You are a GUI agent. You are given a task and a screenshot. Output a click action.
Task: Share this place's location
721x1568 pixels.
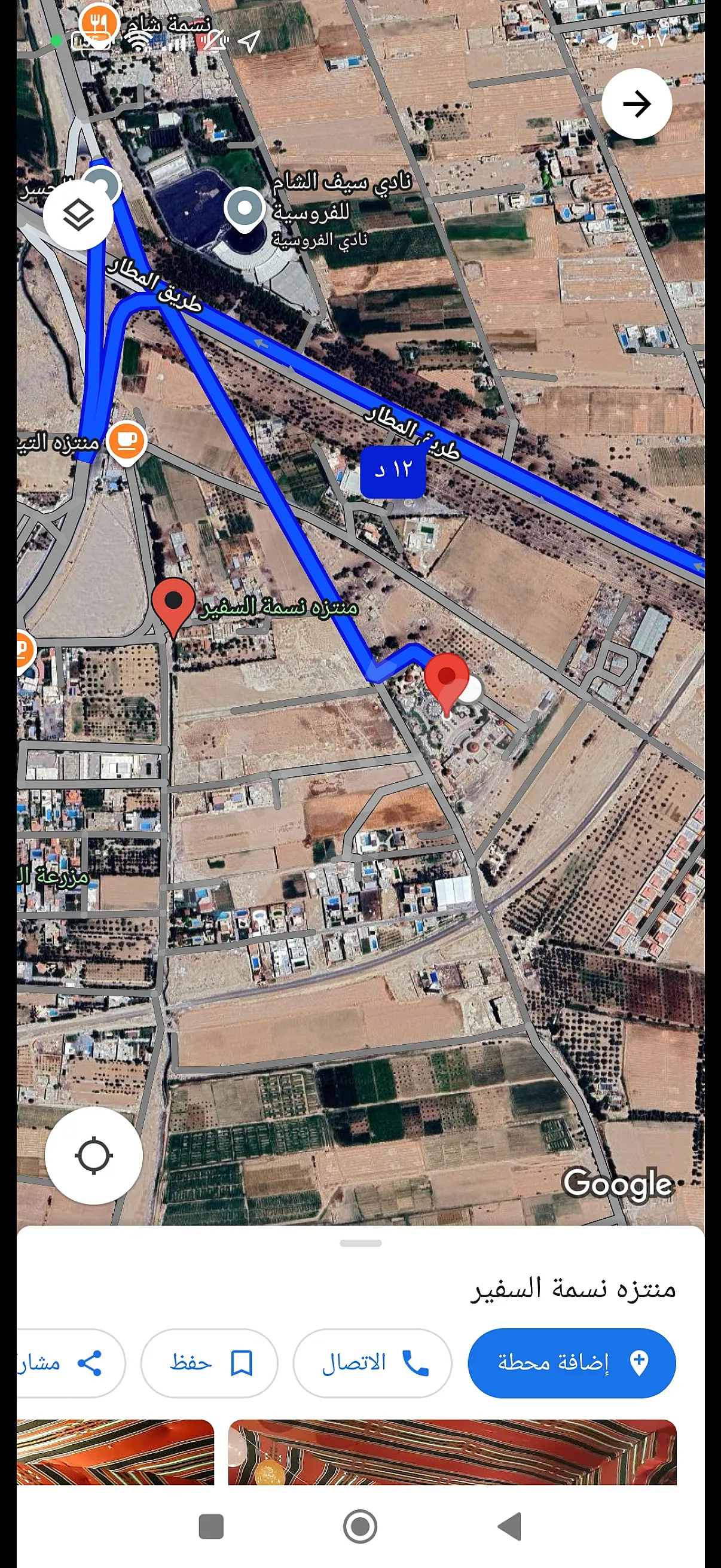(x=70, y=1363)
